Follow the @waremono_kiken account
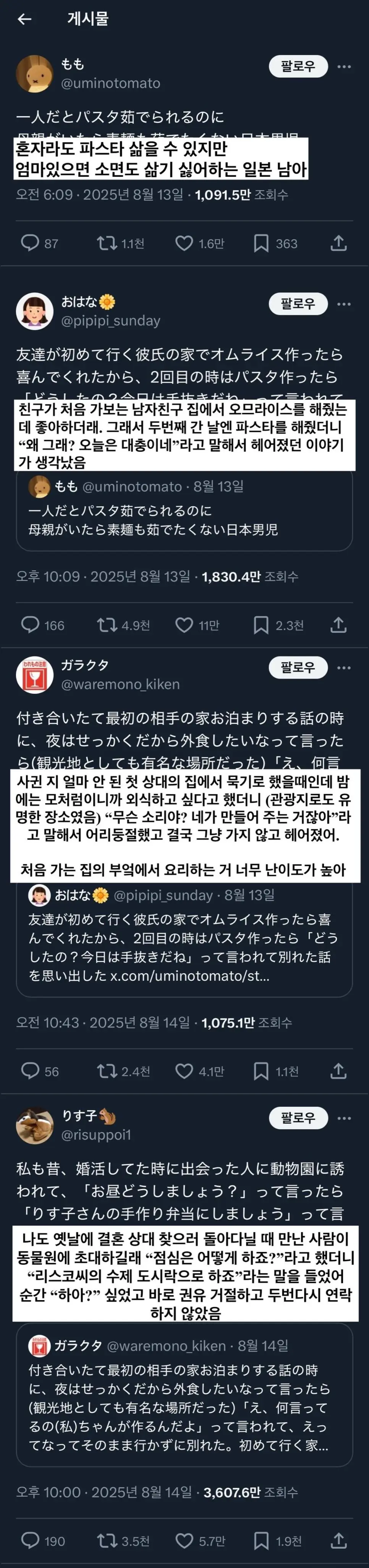 pos(298,668)
